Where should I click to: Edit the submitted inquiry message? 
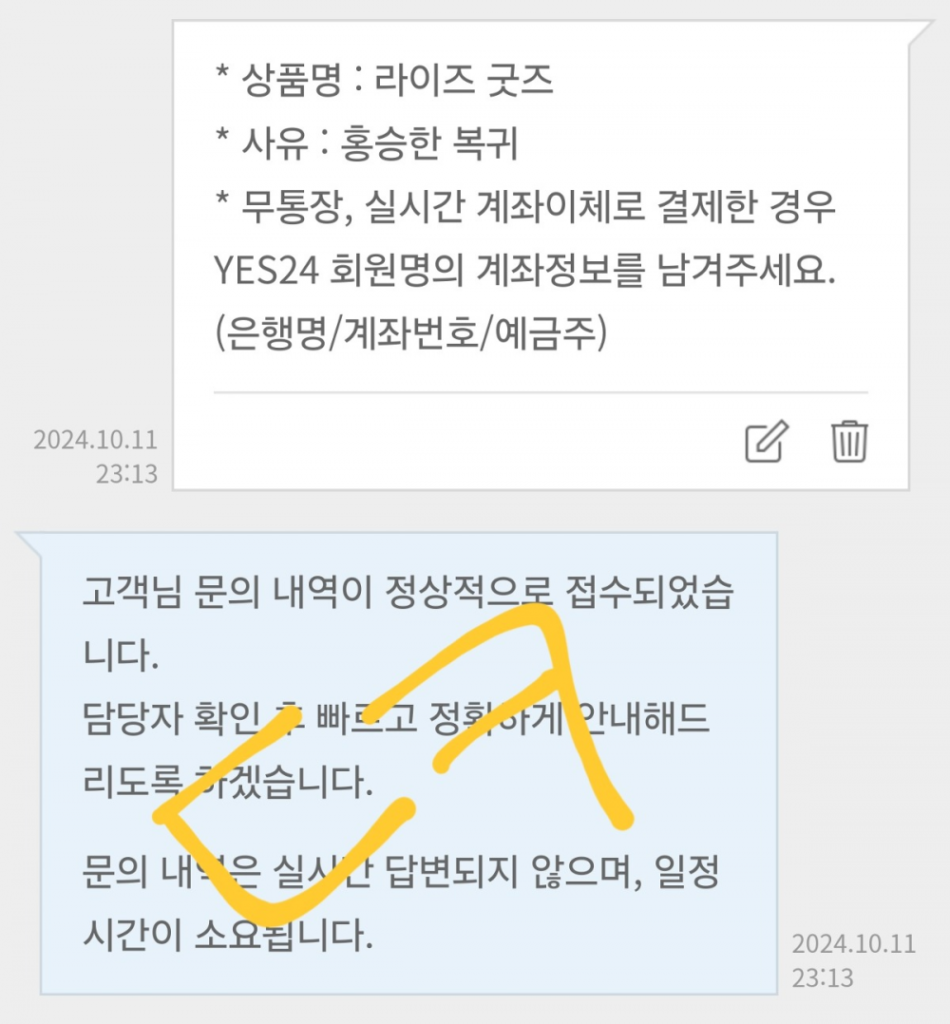pyautogui.click(x=767, y=441)
